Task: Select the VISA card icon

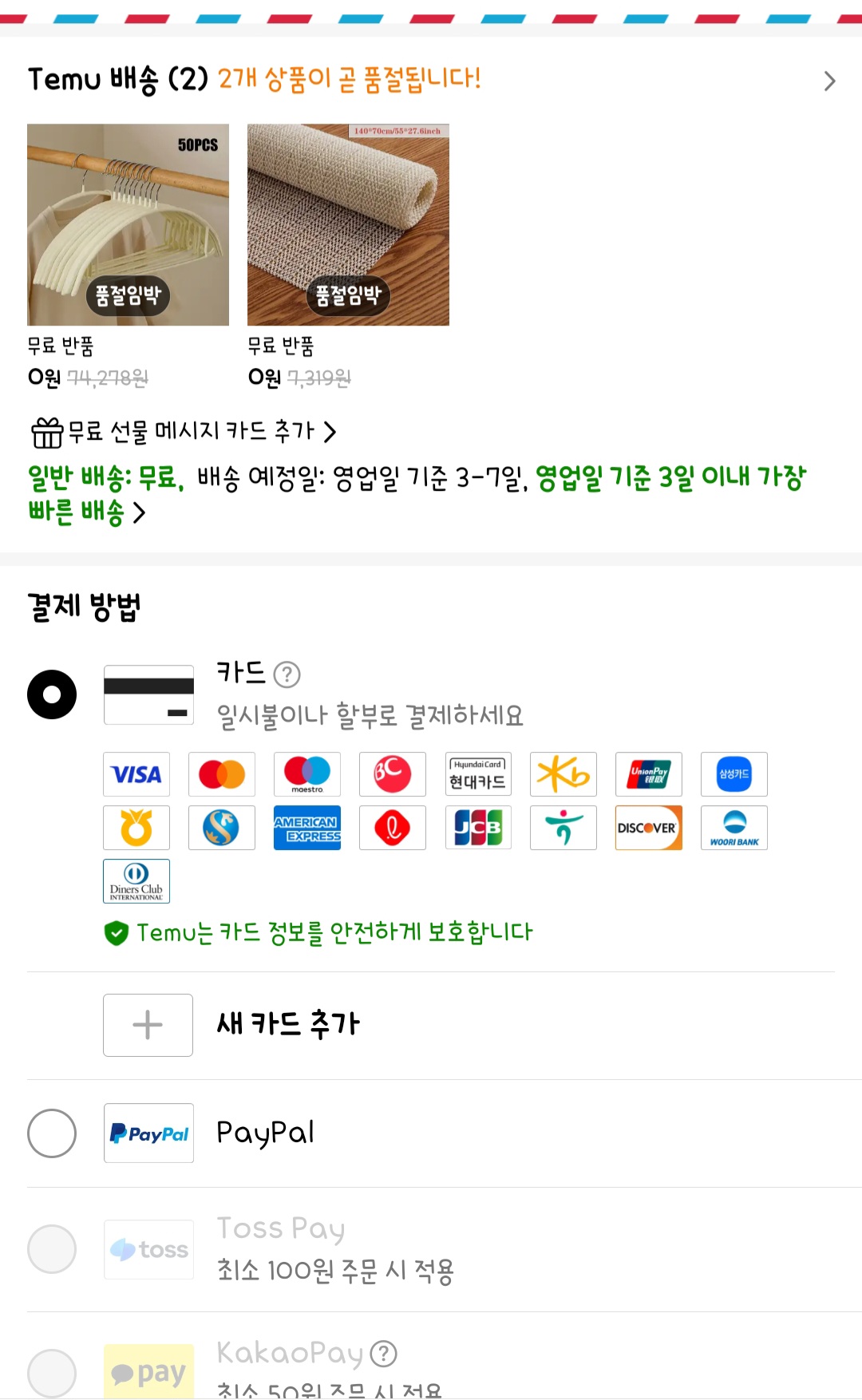Action: 136,774
